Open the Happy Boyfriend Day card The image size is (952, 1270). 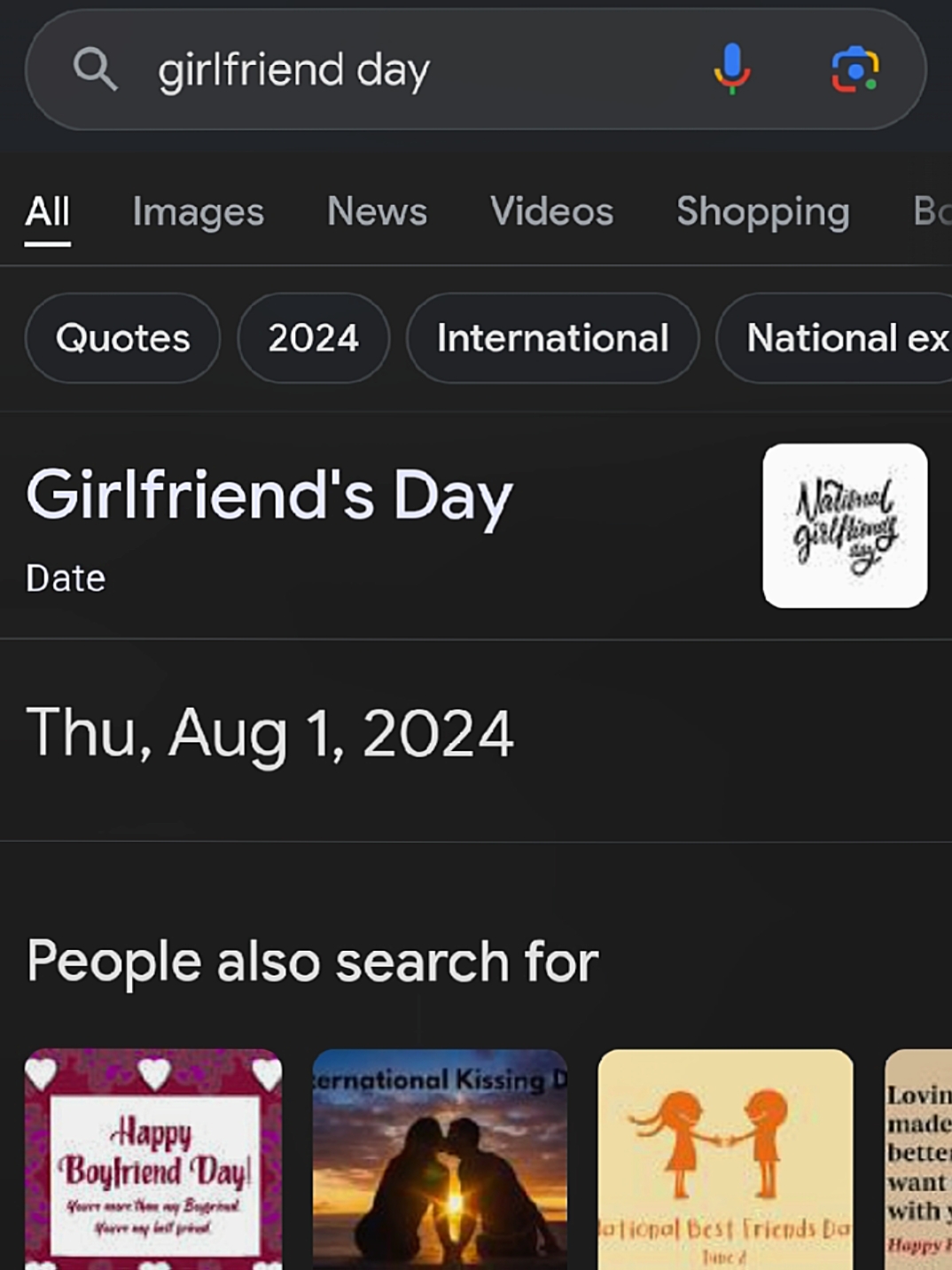pyautogui.click(x=153, y=1159)
